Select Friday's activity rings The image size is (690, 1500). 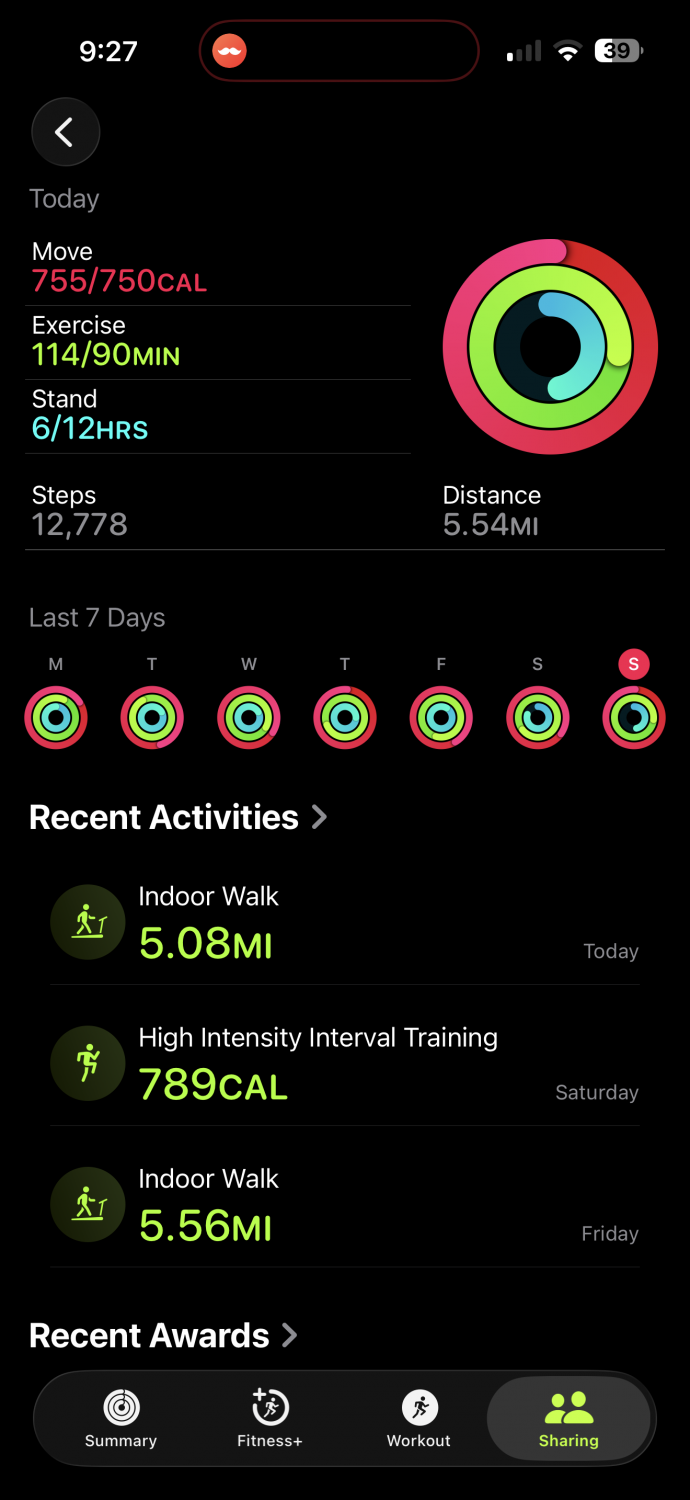441,716
